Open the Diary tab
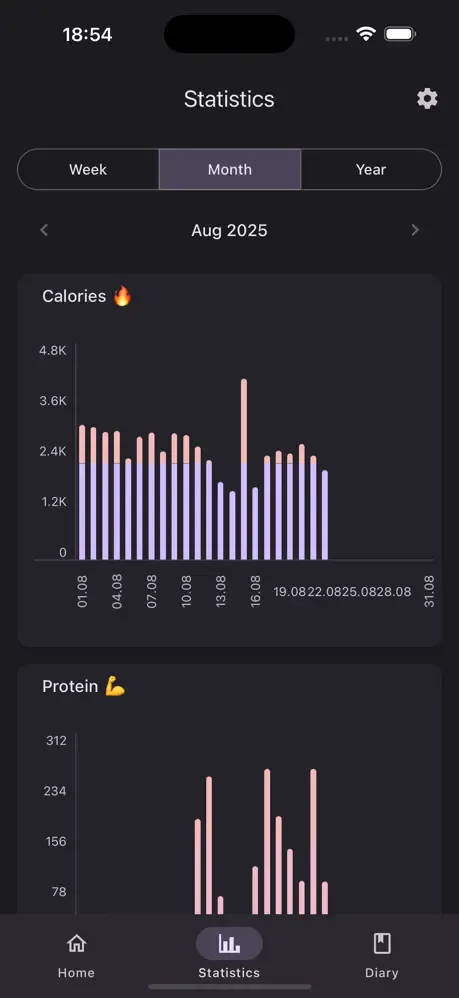The height and width of the screenshot is (998, 459). pyautogui.click(x=382, y=955)
